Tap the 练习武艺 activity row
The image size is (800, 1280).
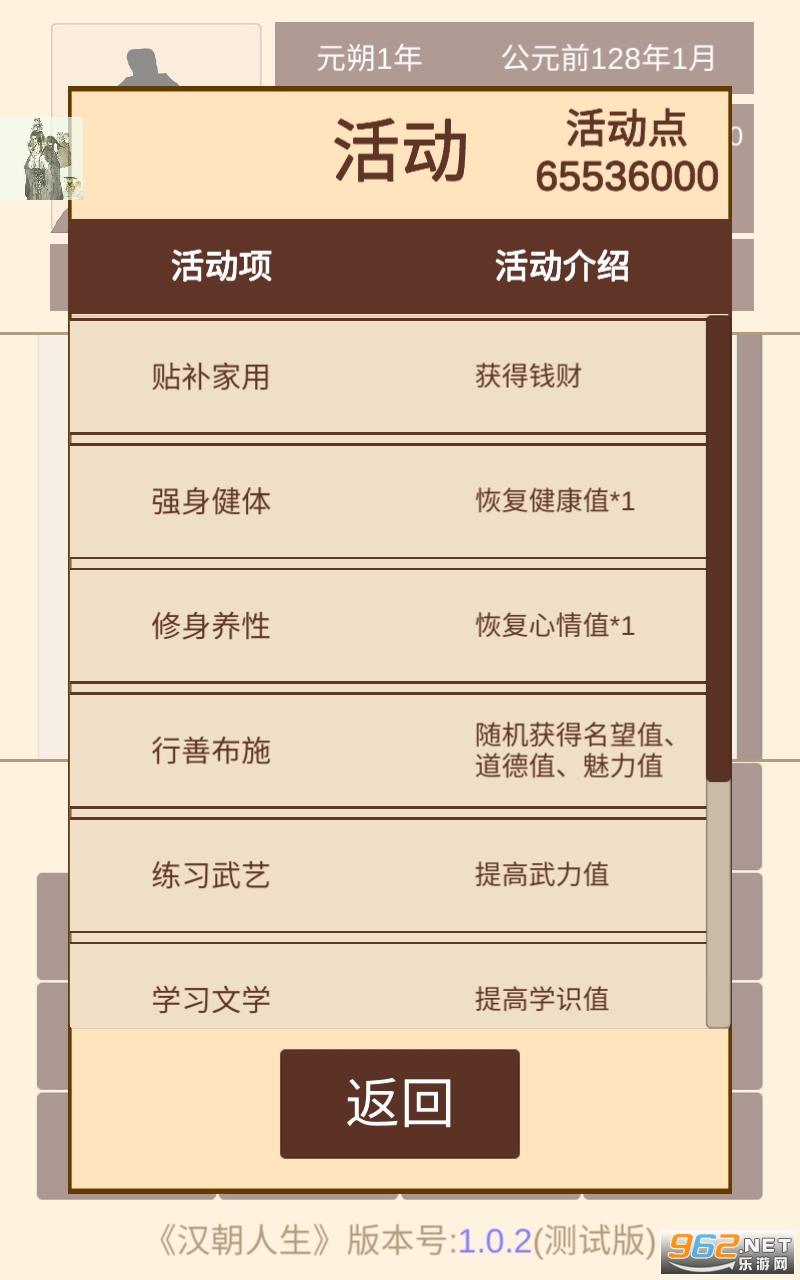pyautogui.click(x=388, y=876)
